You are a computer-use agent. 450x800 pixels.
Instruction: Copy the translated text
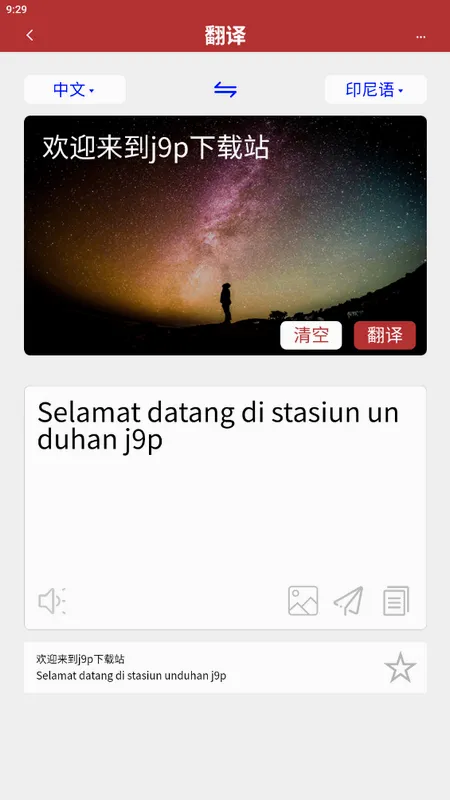pyautogui.click(x=396, y=601)
